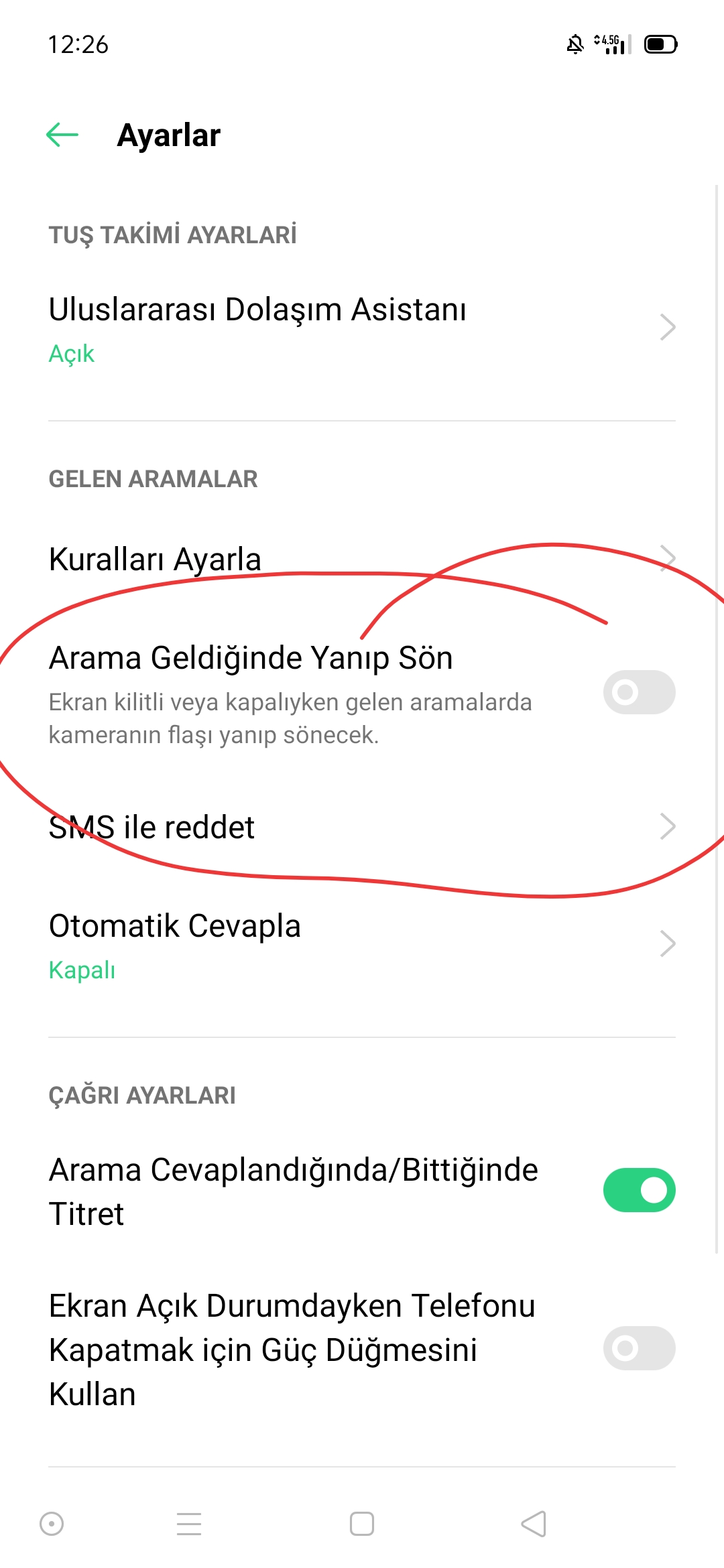Tap the system back triangle
724x1568 pixels.
[534, 1524]
